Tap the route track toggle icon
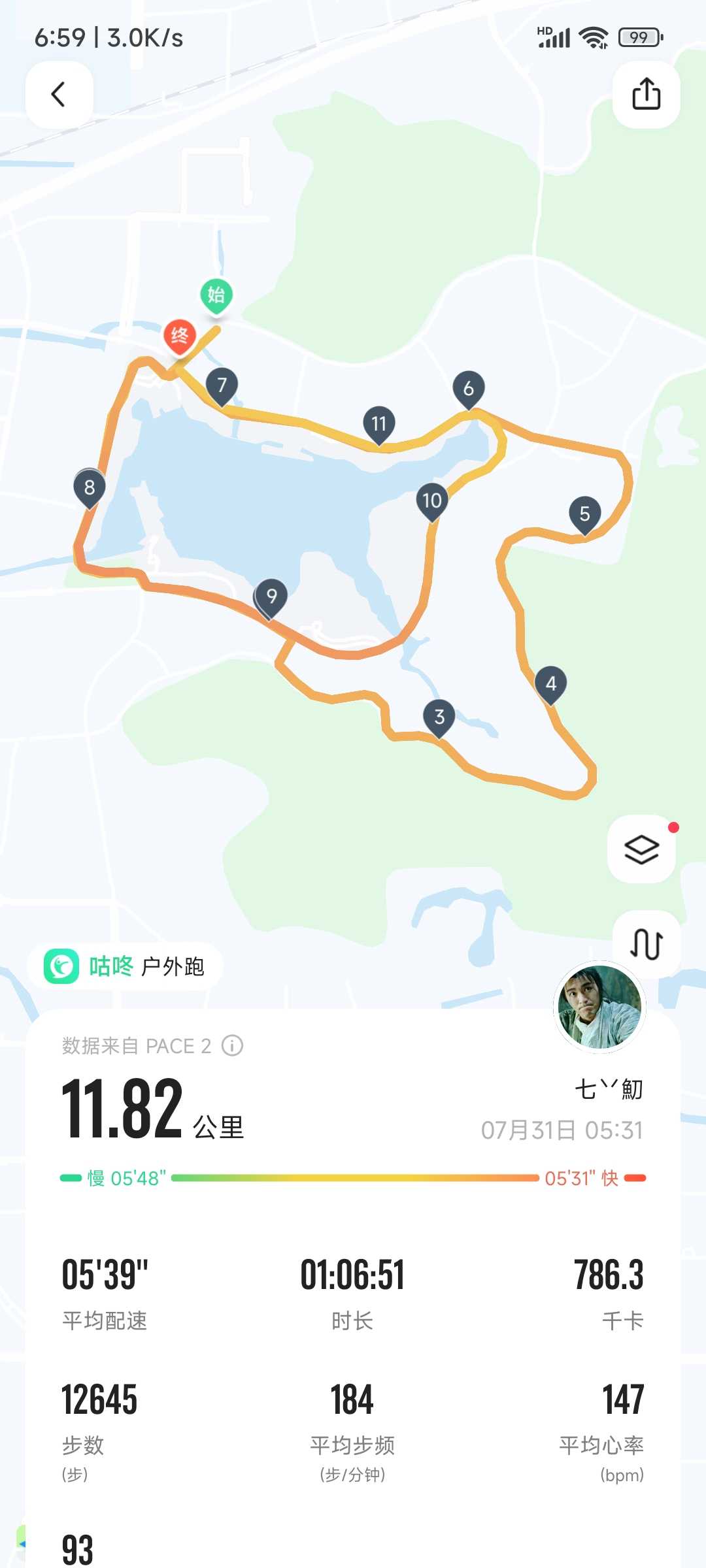Viewport: 706px width, 1568px height. click(646, 943)
